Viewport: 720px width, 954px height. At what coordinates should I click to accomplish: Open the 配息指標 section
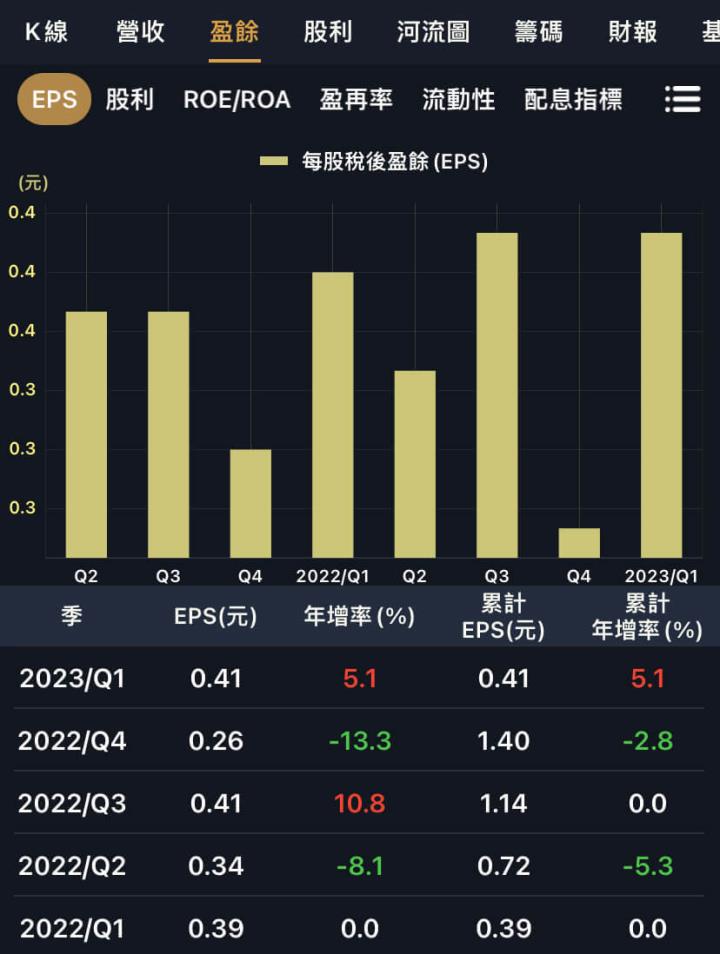tap(571, 100)
